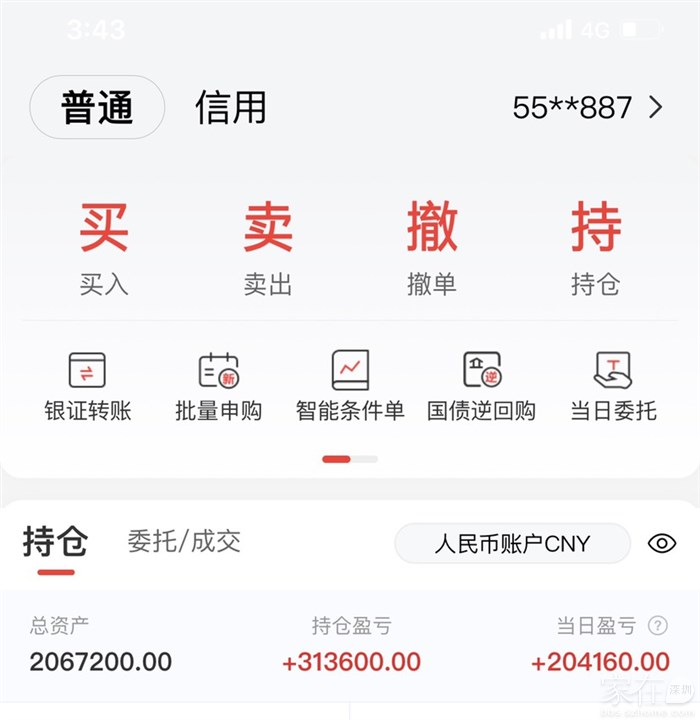Open account selector 55**887
This screenshot has height=720, width=700.
587,107
